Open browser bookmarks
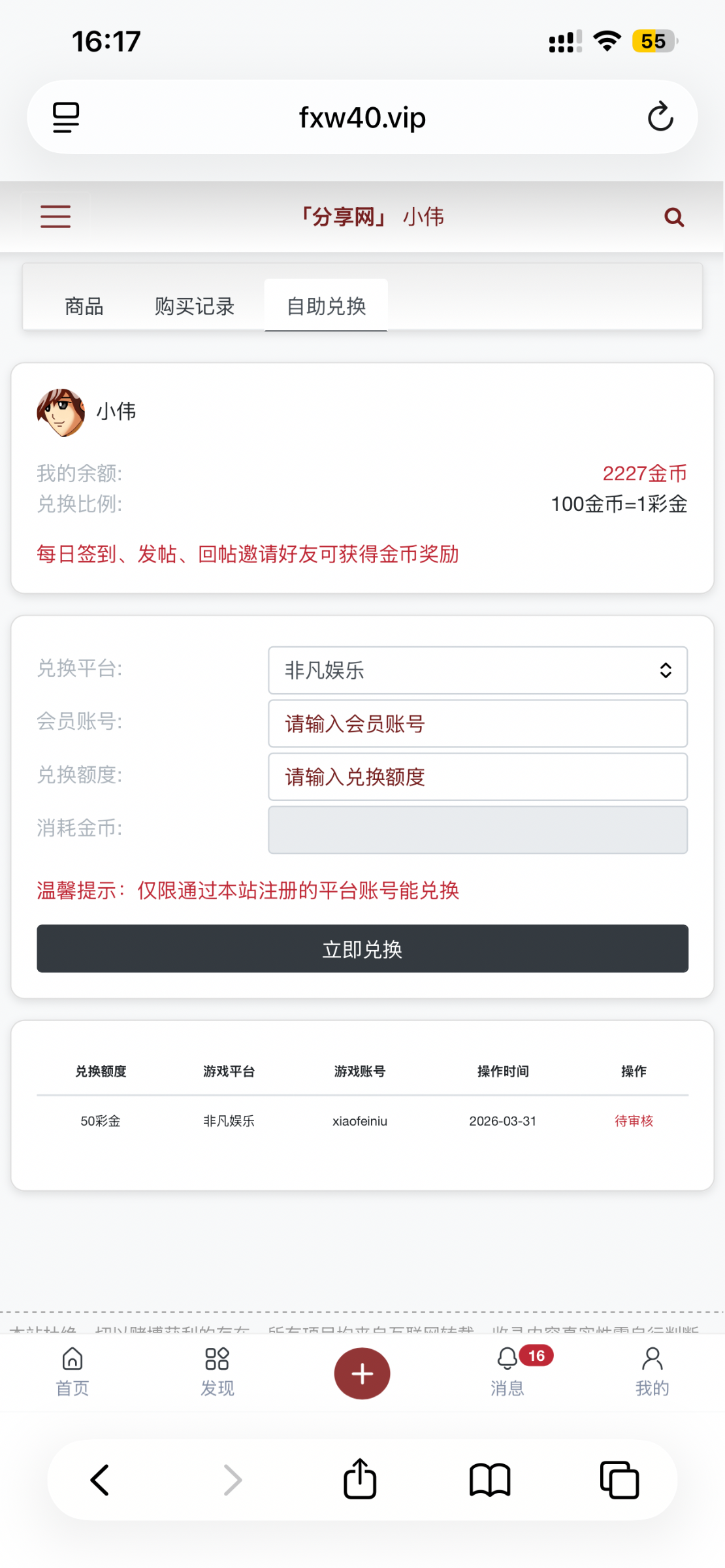This screenshot has height=1568, width=725. pyautogui.click(x=490, y=1480)
